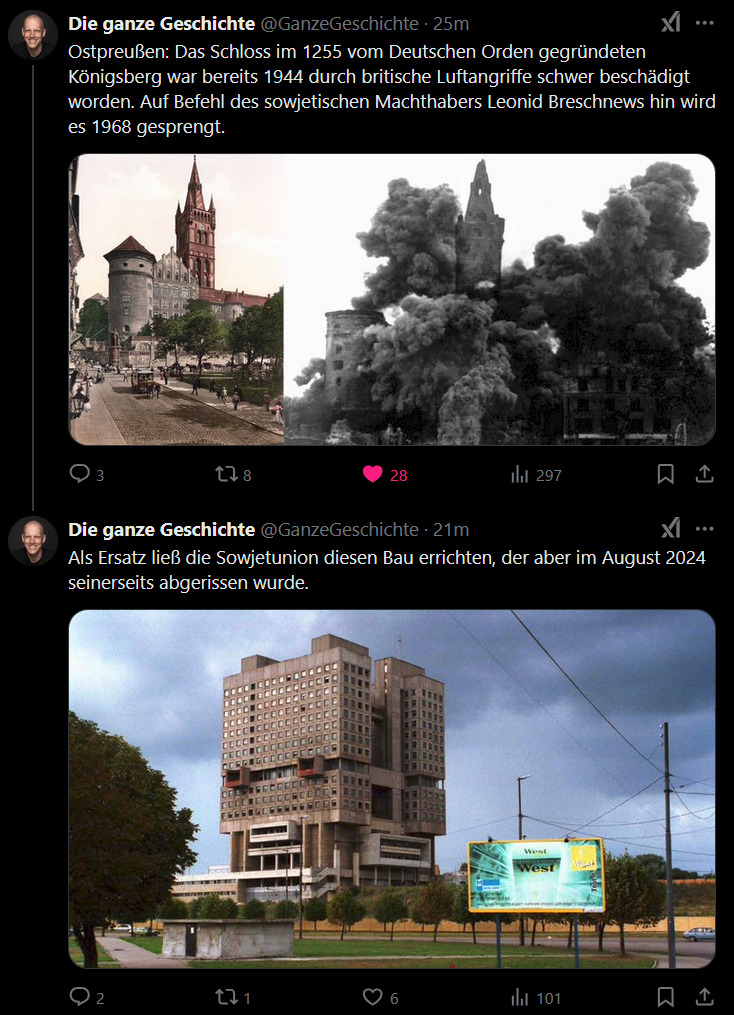Bookmark the post about the Soviet replacement building
This screenshot has width=734, height=1015.
tap(665, 997)
